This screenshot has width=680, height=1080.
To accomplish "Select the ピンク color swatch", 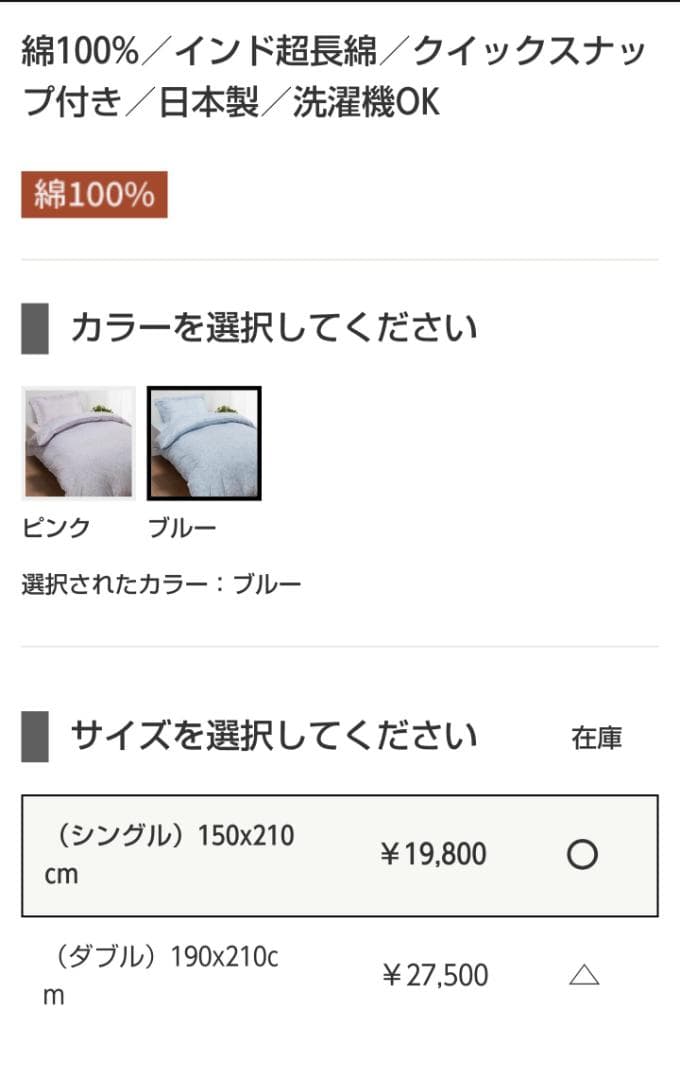I will (78, 442).
